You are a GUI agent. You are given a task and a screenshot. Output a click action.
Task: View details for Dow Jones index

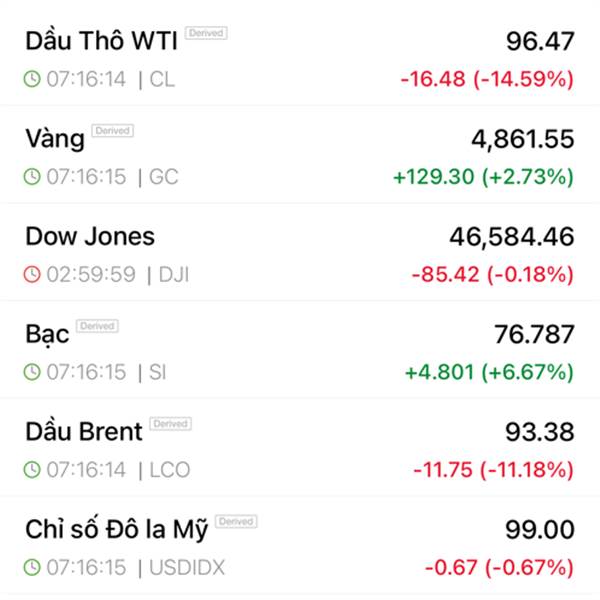pyautogui.click(x=300, y=254)
